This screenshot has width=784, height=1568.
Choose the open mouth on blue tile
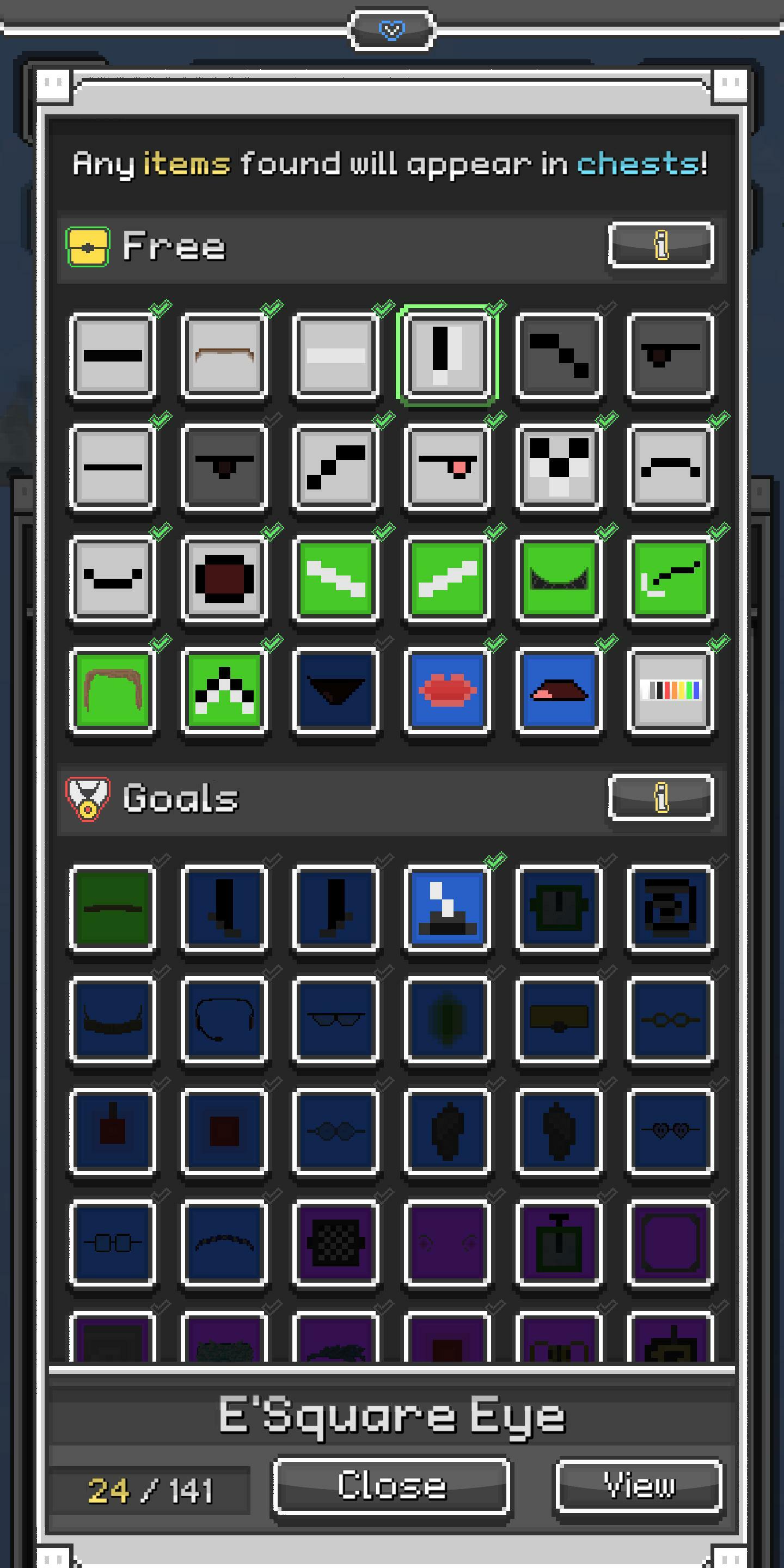[558, 690]
